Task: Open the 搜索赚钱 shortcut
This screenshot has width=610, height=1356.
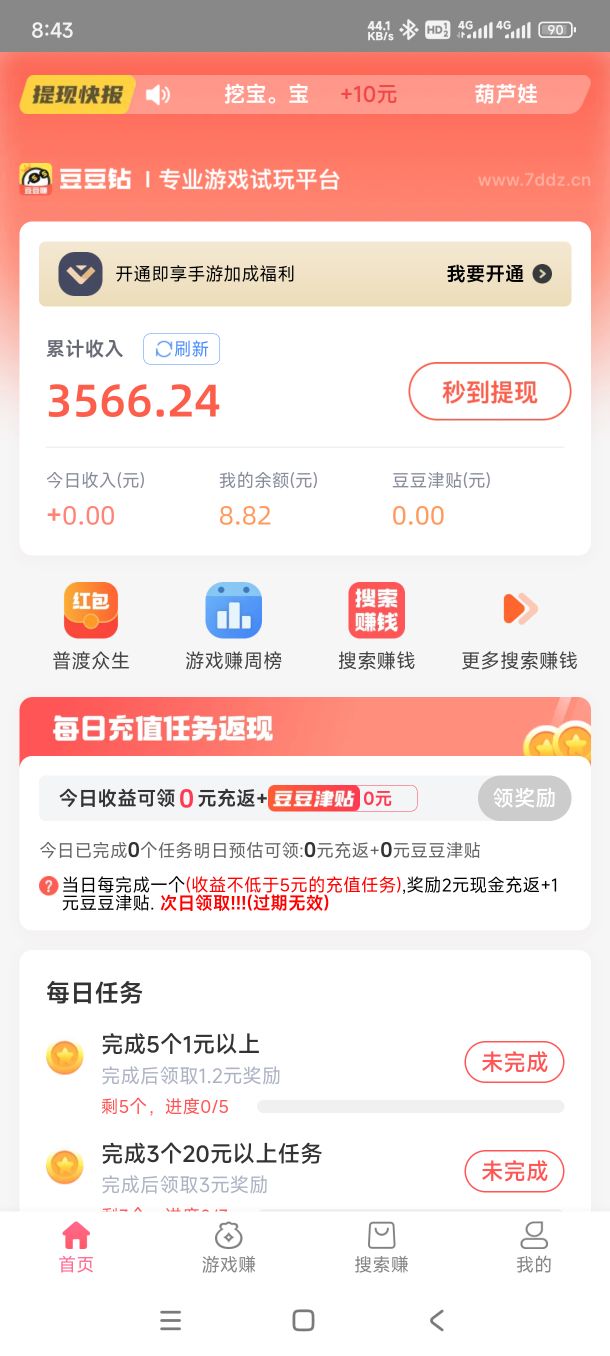Action: (x=376, y=626)
